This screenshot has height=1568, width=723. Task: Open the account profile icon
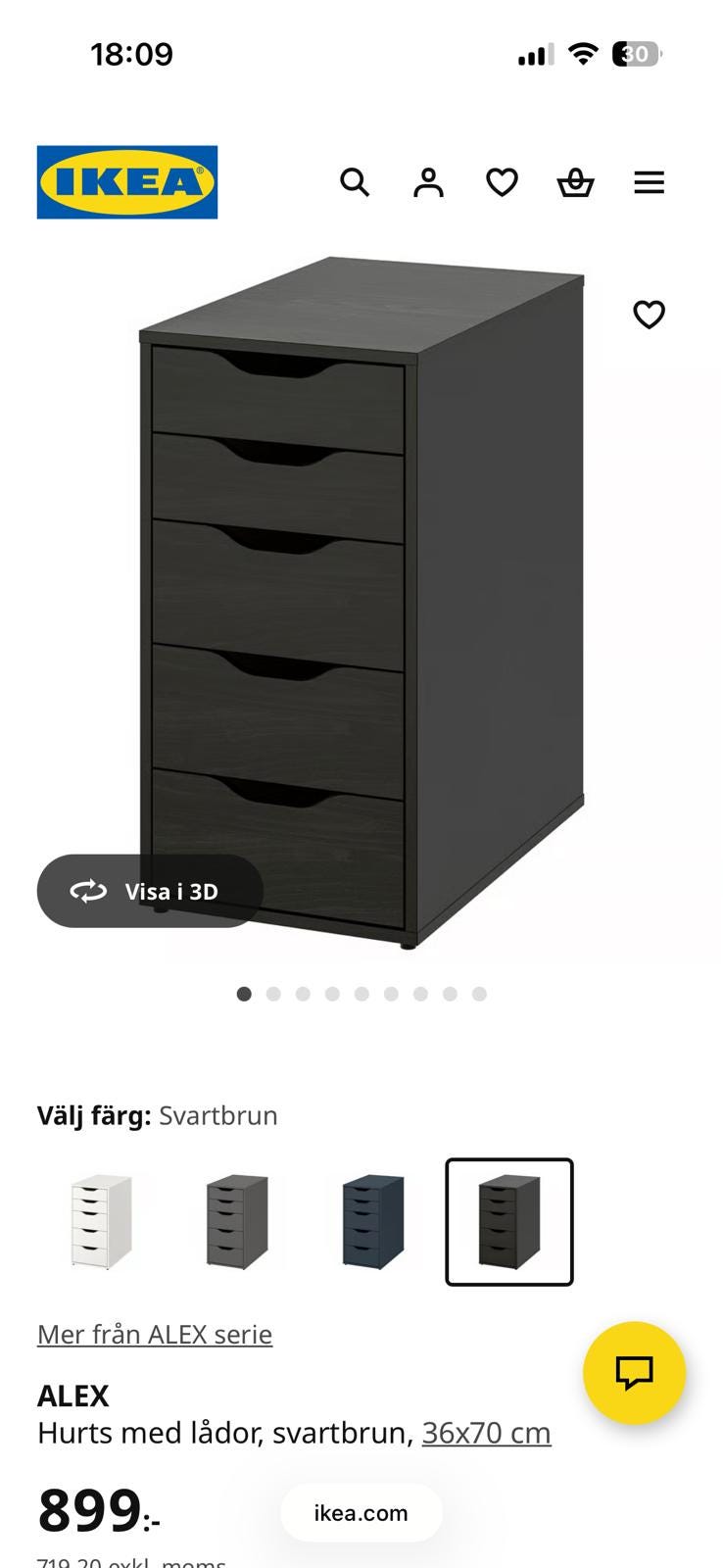[x=428, y=182]
